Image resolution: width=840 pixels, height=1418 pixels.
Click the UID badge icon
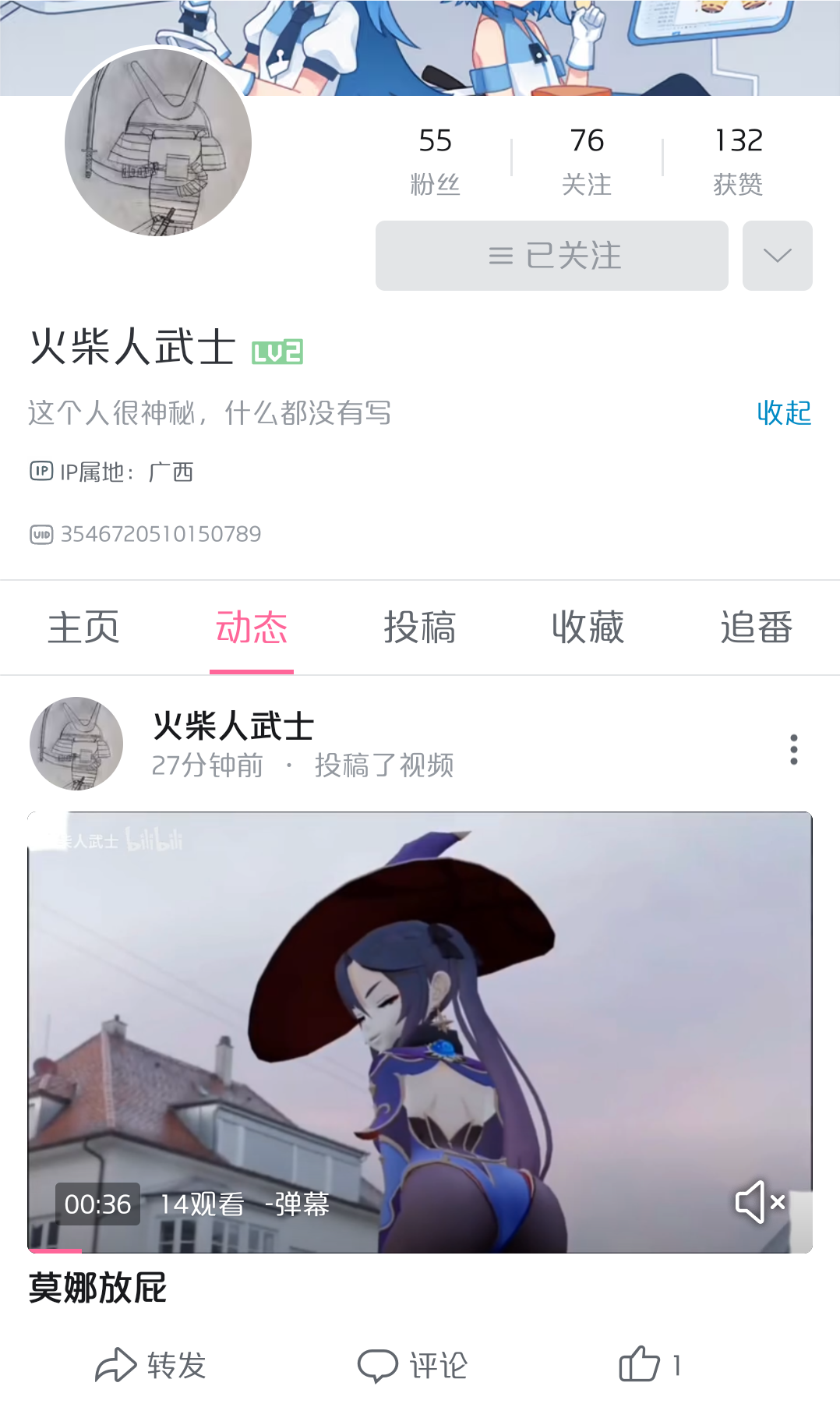tap(41, 533)
